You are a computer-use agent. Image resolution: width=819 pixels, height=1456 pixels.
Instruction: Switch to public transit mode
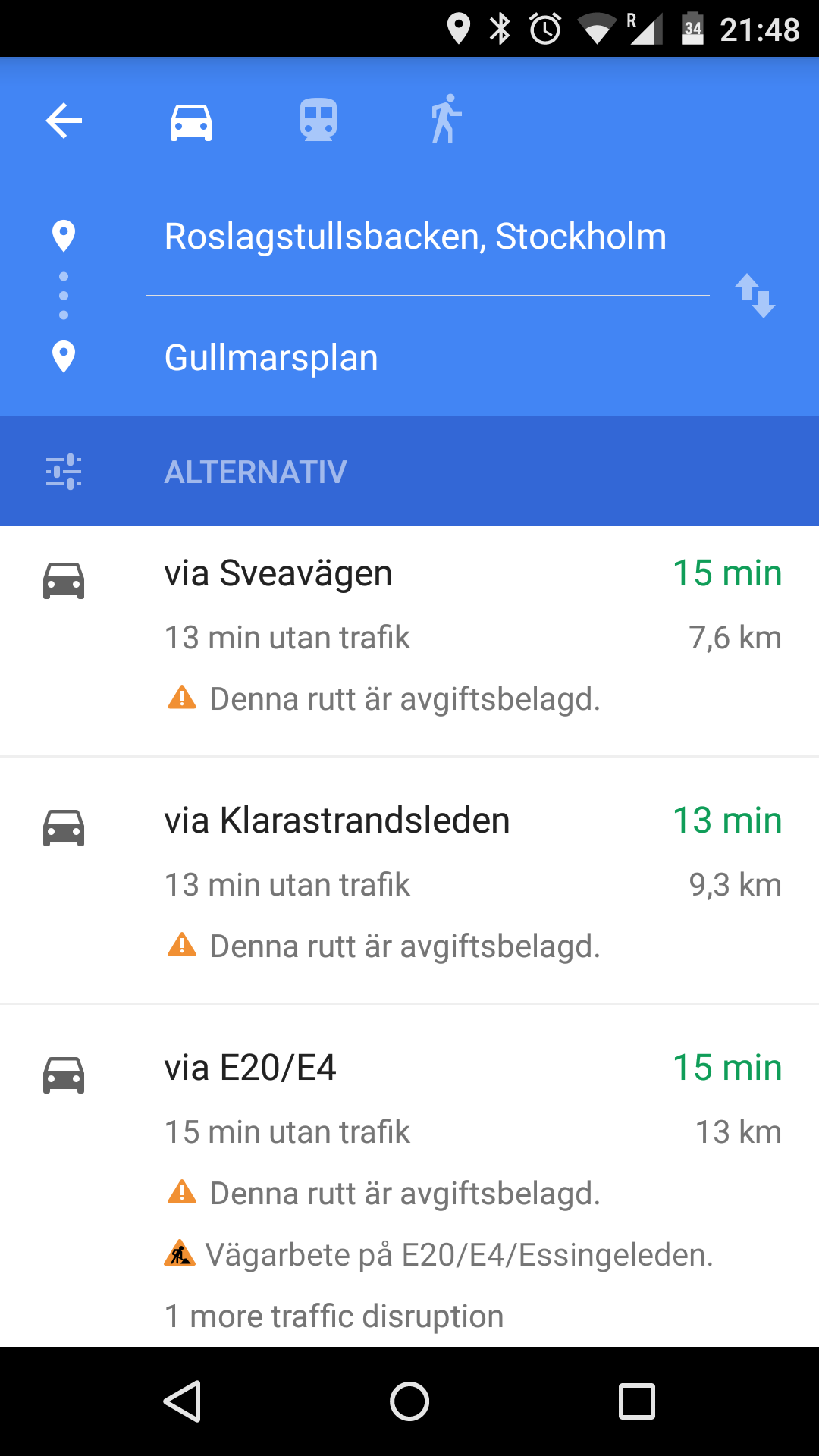pos(318,121)
